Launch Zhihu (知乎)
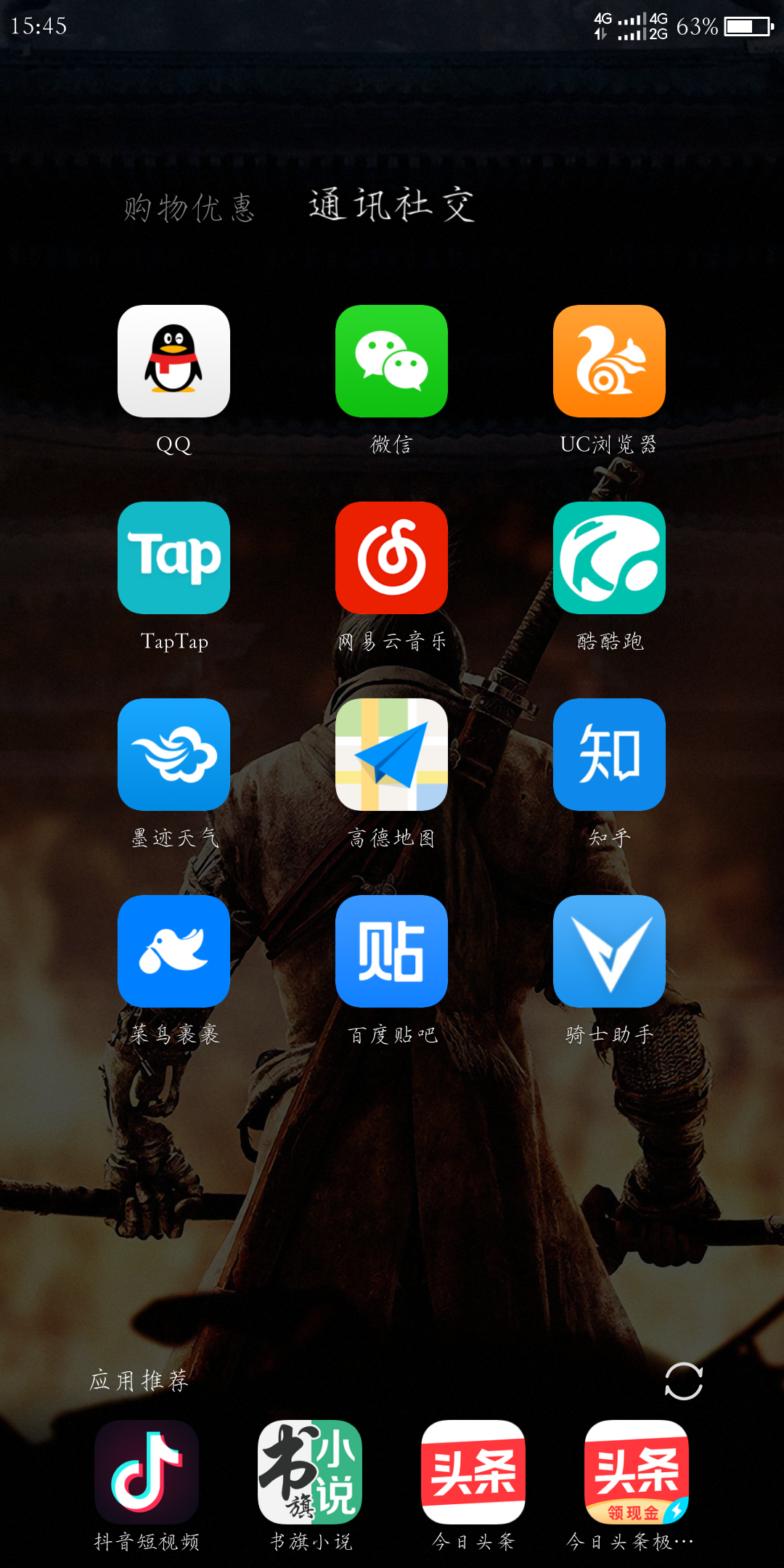 pos(609,754)
